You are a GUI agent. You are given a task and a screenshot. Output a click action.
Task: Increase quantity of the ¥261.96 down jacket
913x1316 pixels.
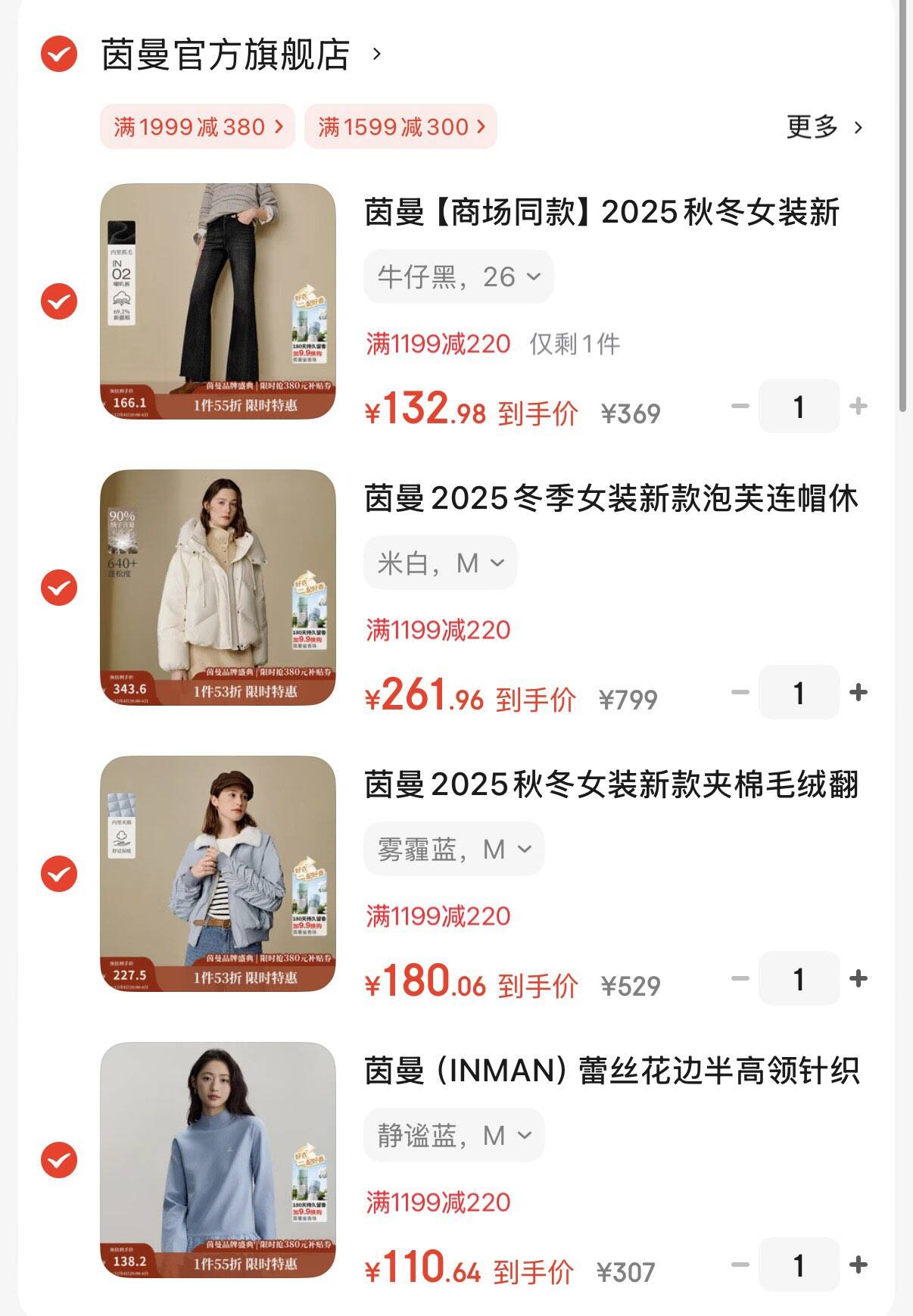(858, 692)
